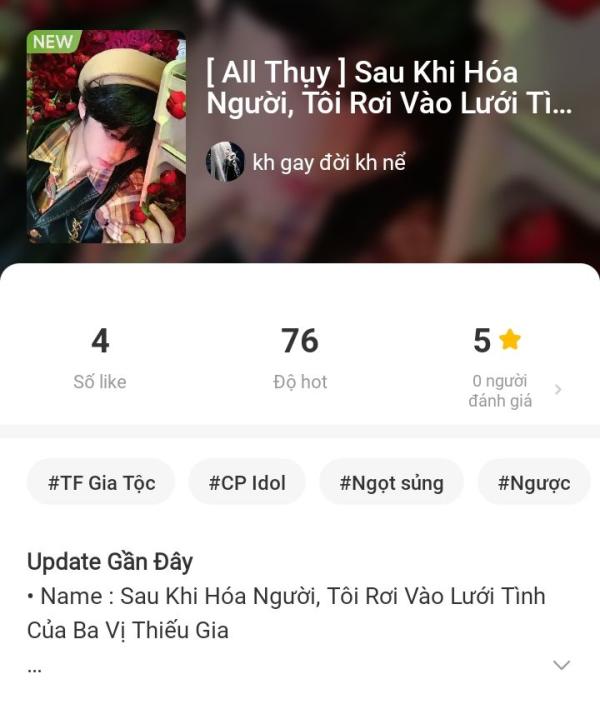Screen dimensions: 600x704
Task: Select the #TF Gia Tộc tag
Action: click(x=101, y=483)
